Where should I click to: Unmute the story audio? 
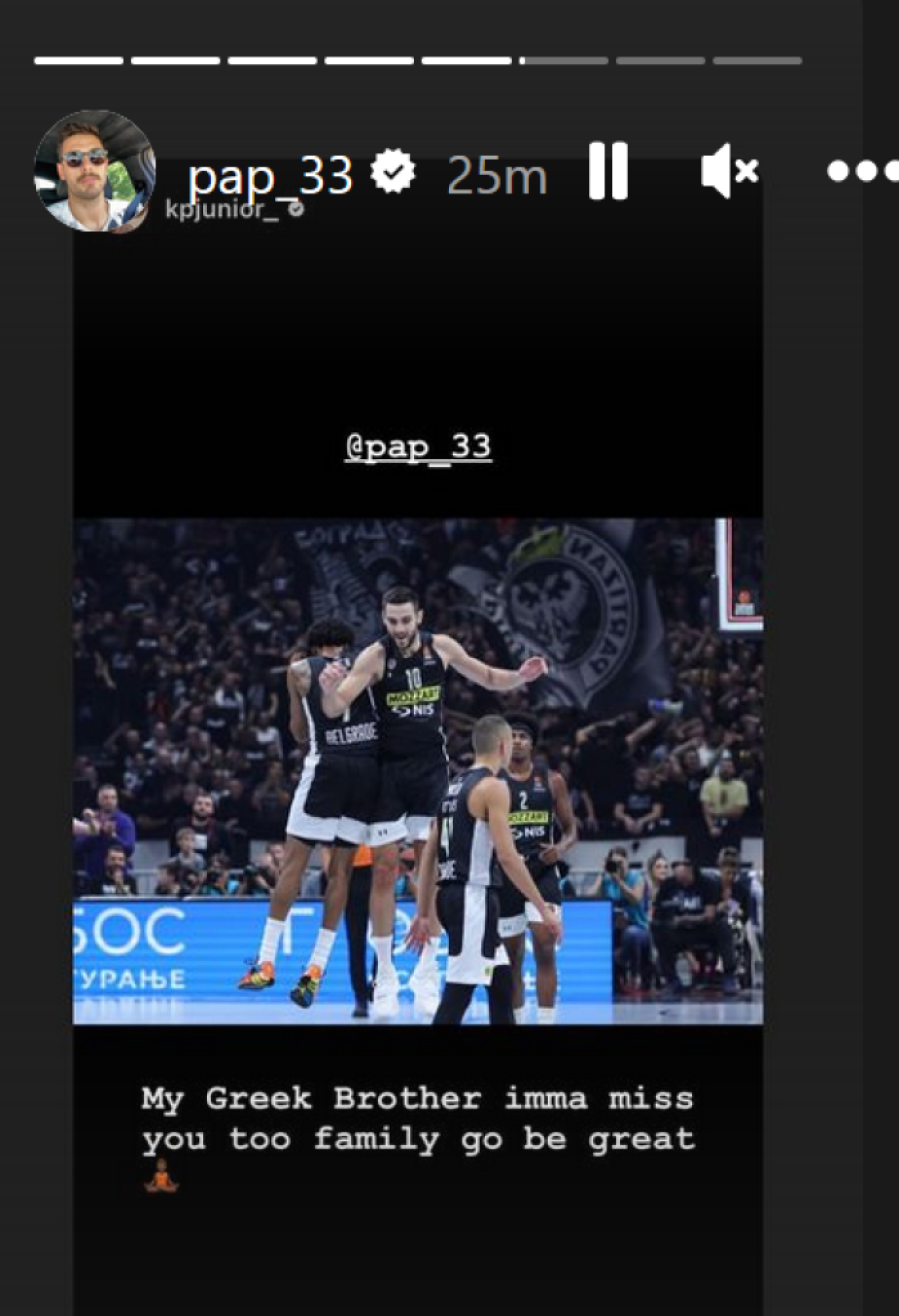pos(729,172)
